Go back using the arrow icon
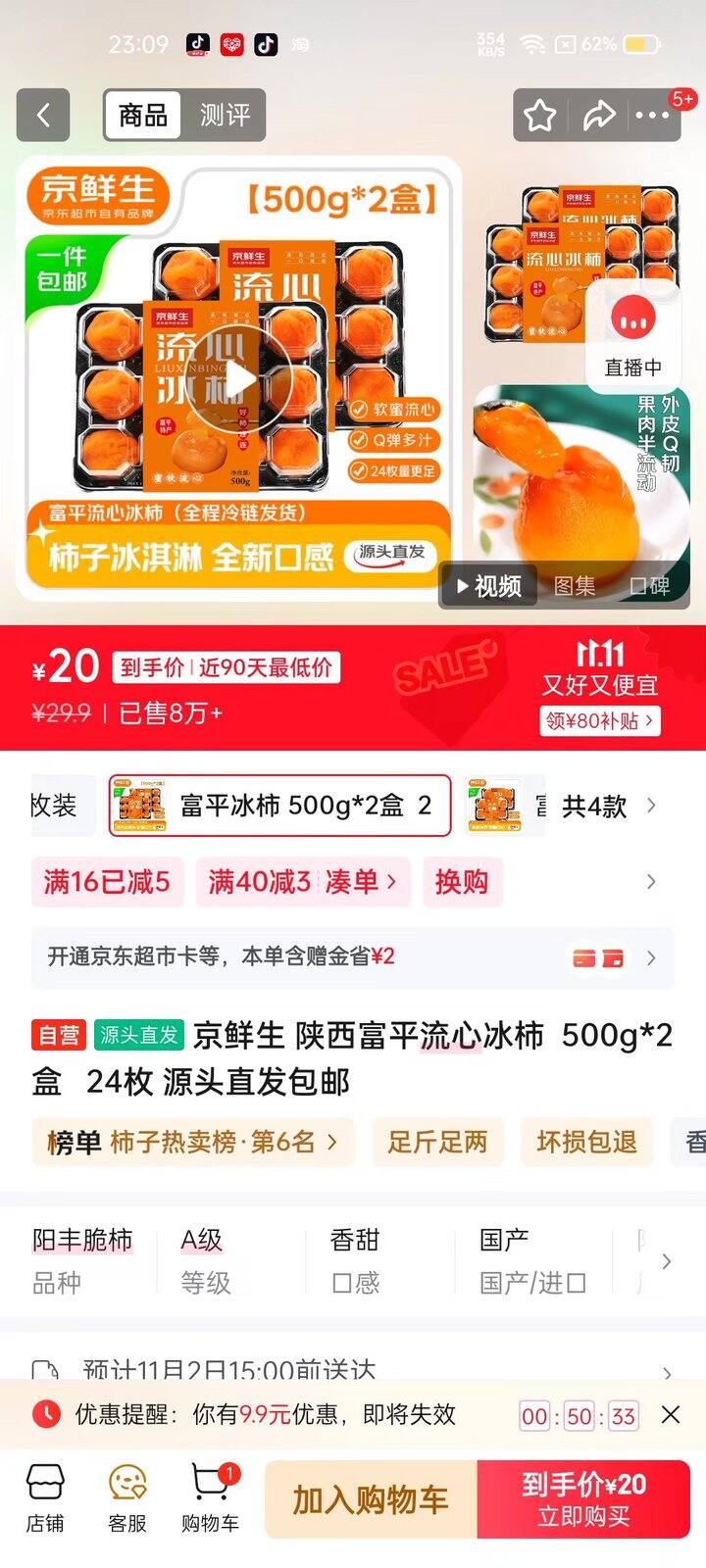Viewport: 706px width, 1568px height. coord(43,116)
